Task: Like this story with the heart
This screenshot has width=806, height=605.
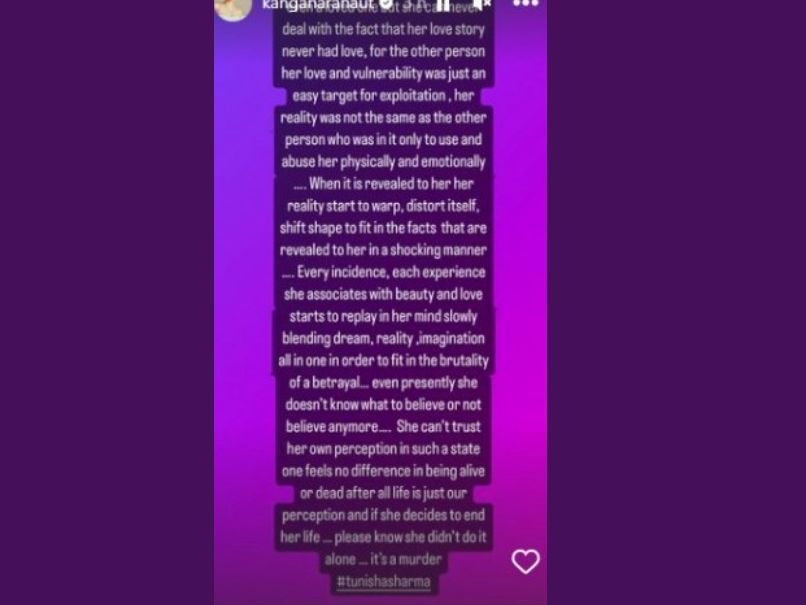Action: click(525, 561)
